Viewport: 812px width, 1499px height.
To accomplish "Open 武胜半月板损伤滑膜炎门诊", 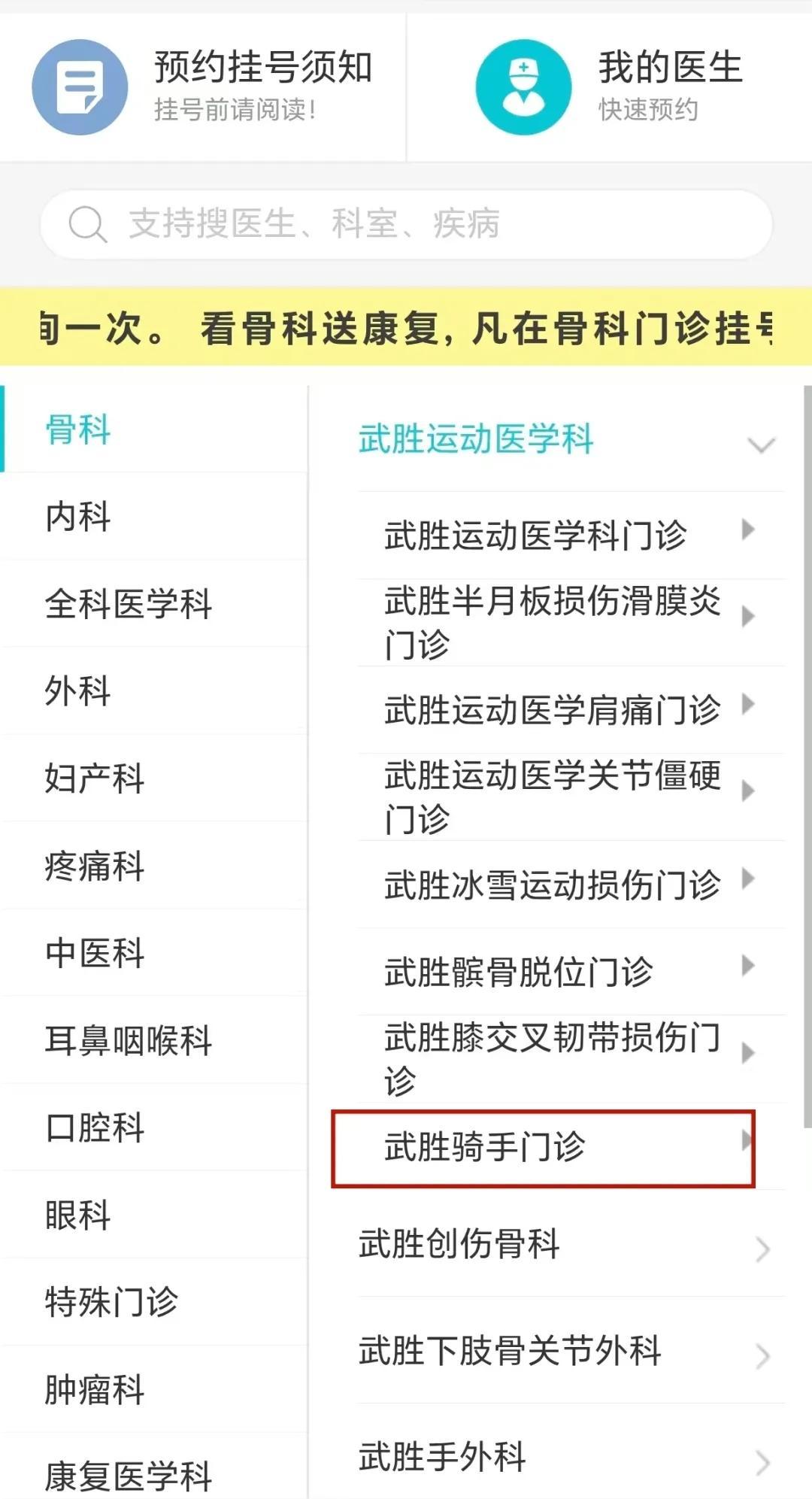I will click(556, 621).
